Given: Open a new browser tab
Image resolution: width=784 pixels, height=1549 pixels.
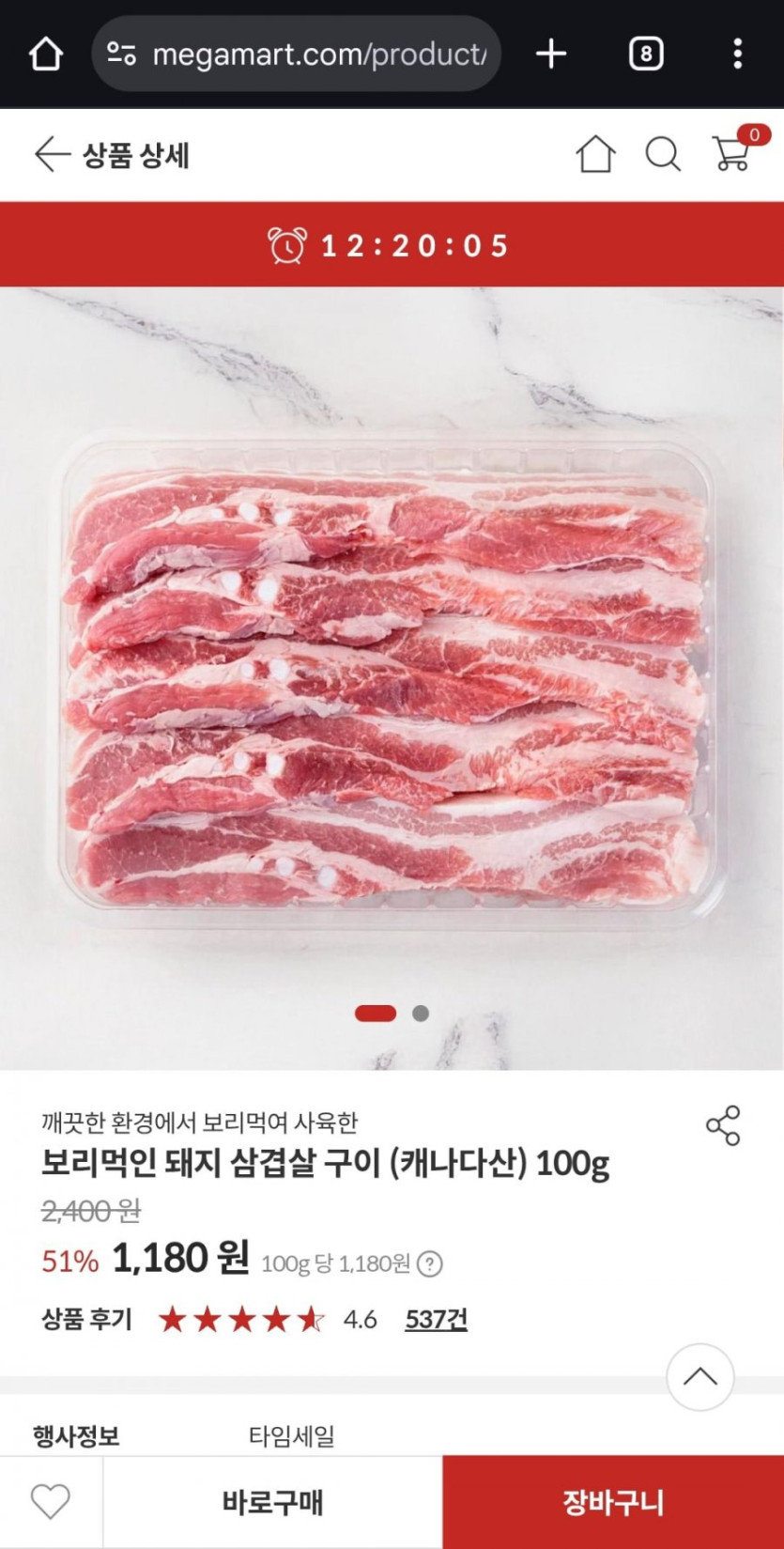Looking at the screenshot, I should pyautogui.click(x=551, y=54).
